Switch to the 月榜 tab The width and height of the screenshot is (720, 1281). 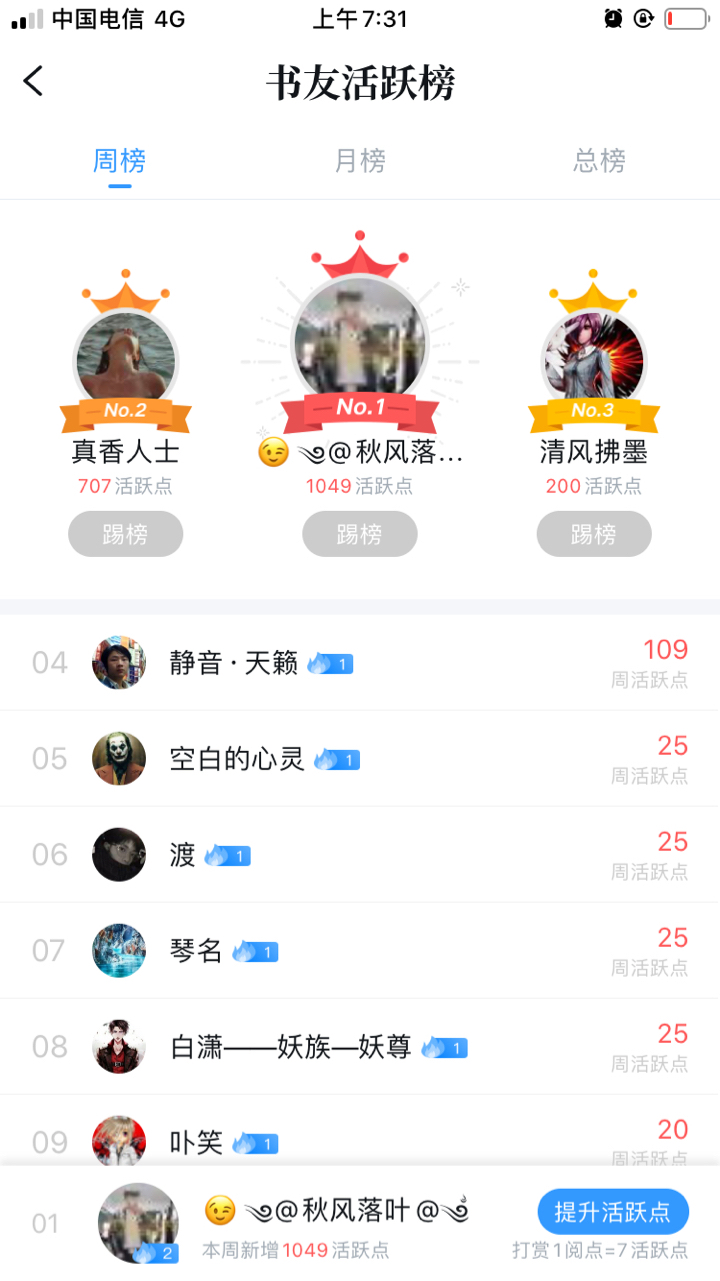pos(360,161)
